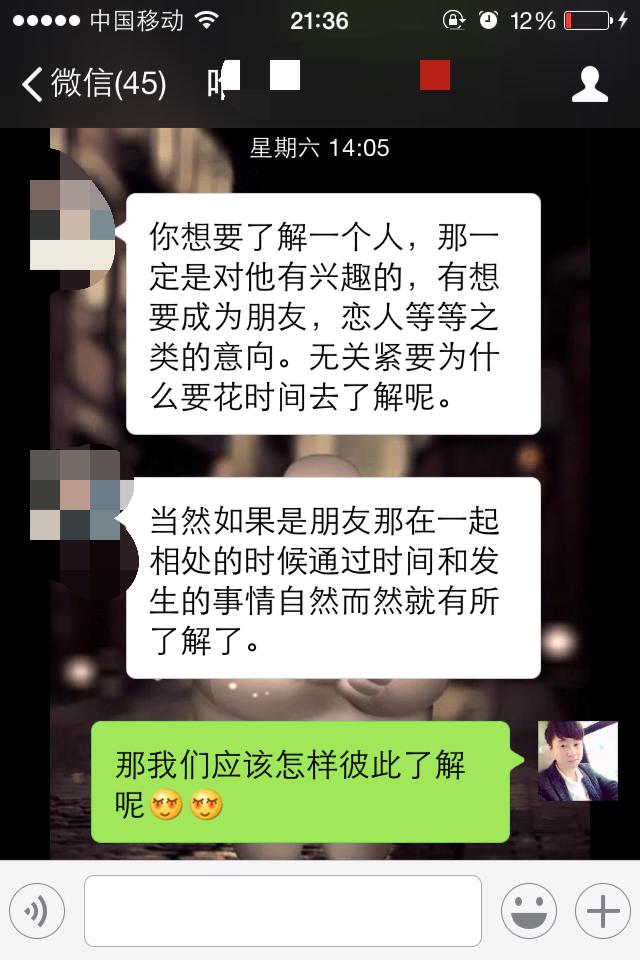This screenshot has width=640, height=960.
Task: Focus the message text field
Action: 282,910
